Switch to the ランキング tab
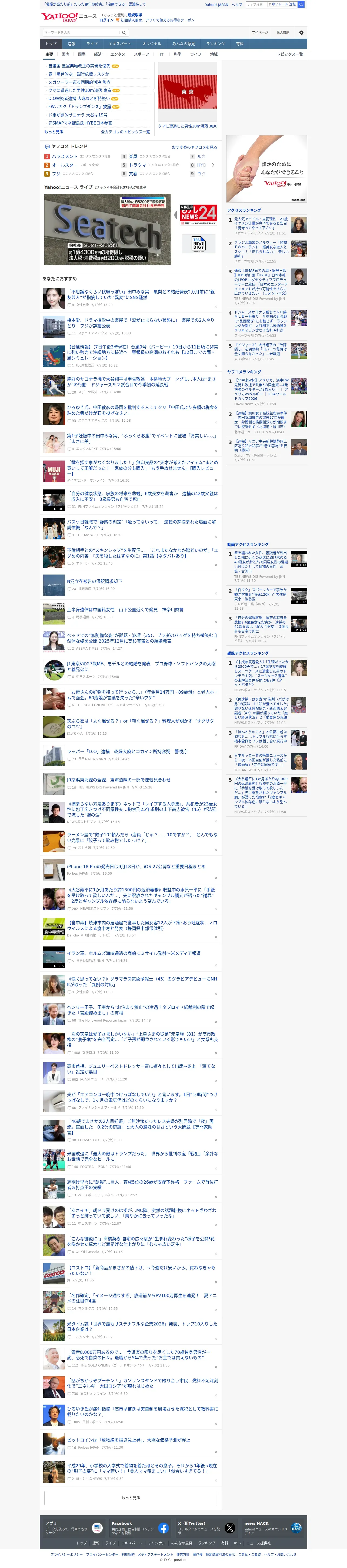 click(215, 44)
